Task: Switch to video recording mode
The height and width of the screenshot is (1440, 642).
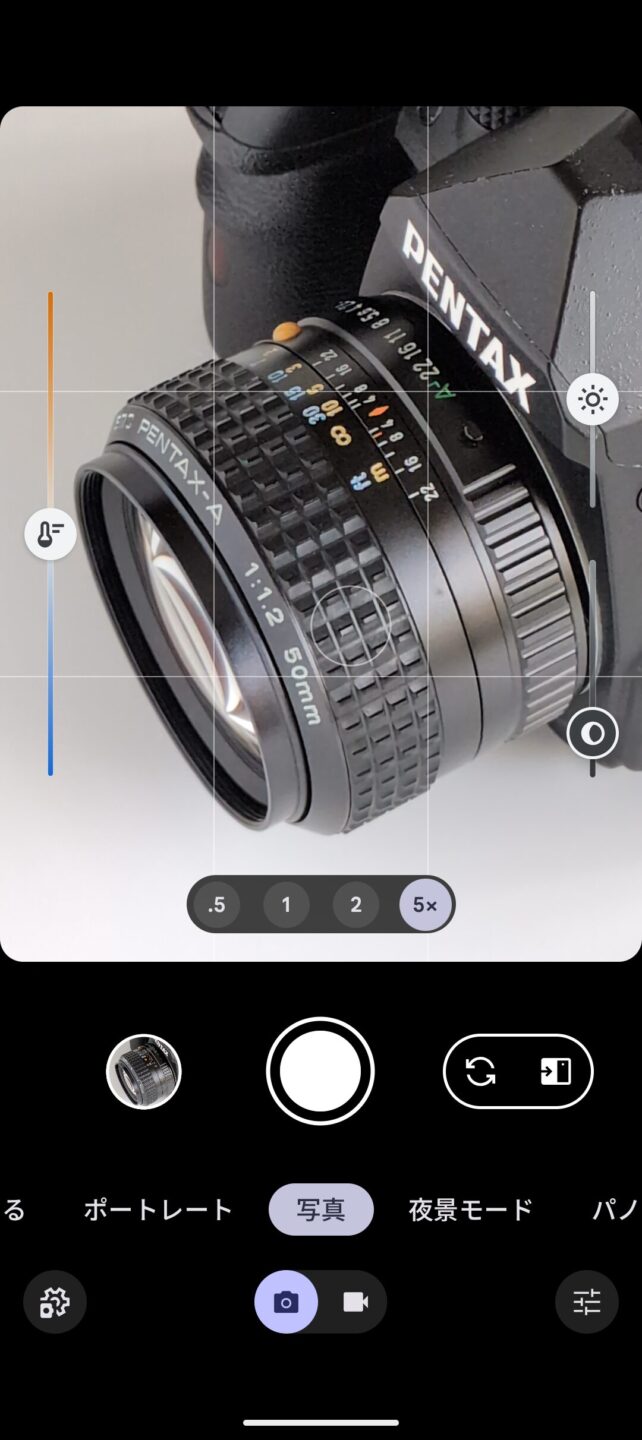Action: (x=355, y=1301)
